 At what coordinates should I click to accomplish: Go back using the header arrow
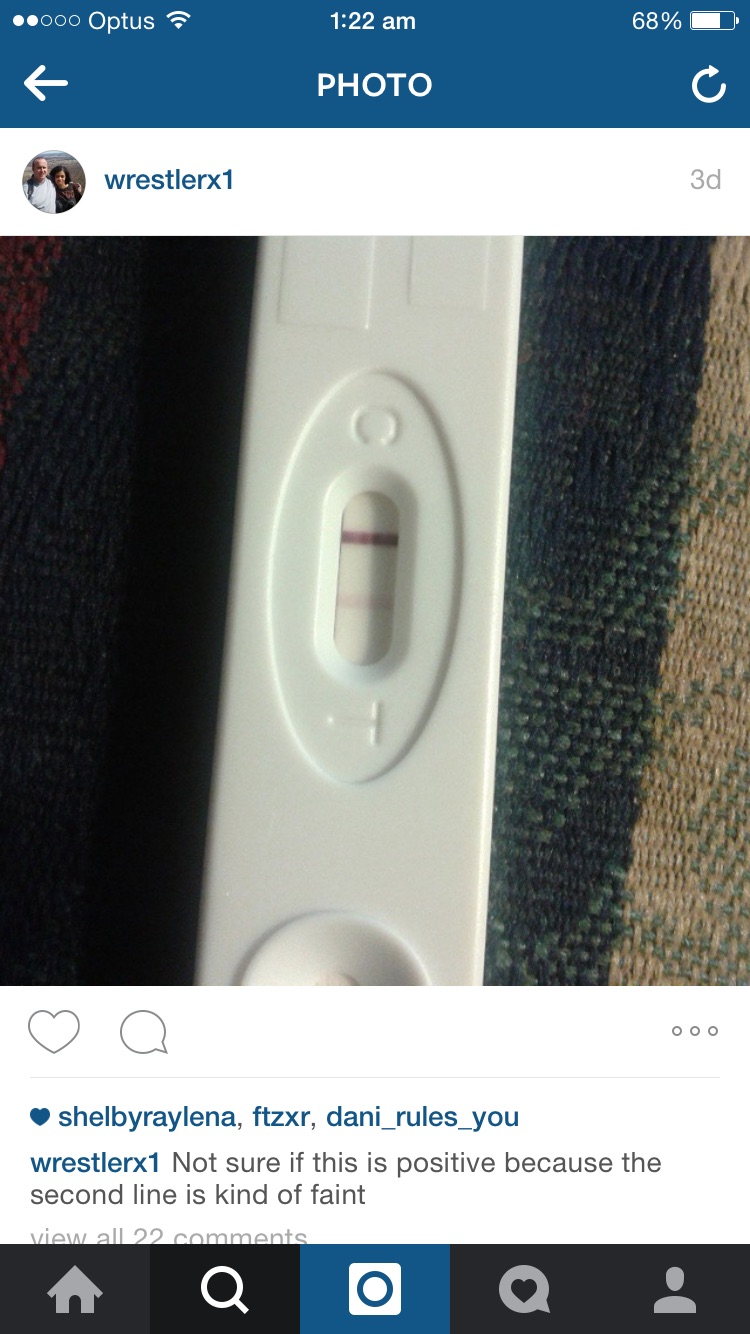tap(46, 85)
